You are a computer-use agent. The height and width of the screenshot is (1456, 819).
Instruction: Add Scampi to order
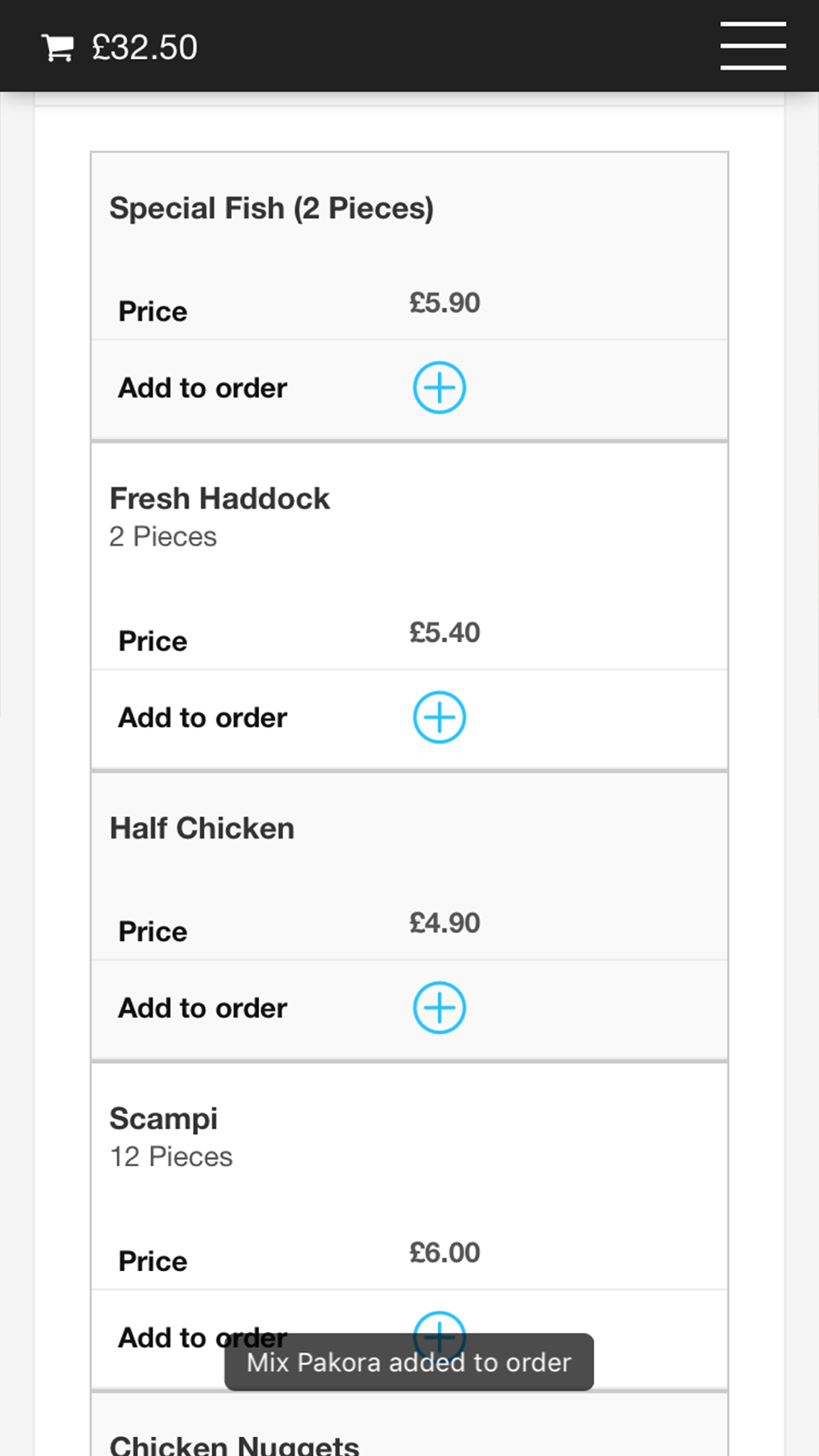439,1323
